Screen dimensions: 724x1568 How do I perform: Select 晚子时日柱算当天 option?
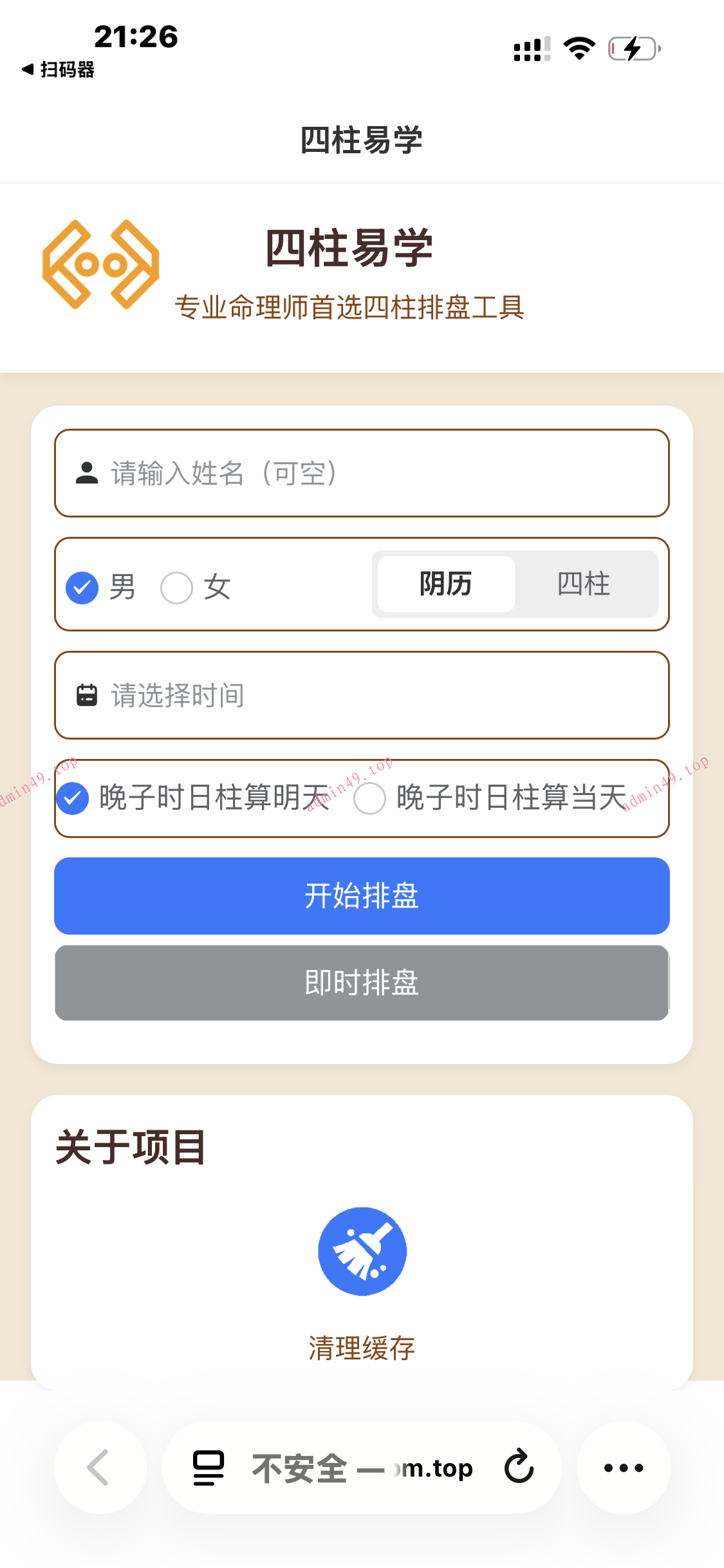pyautogui.click(x=369, y=797)
